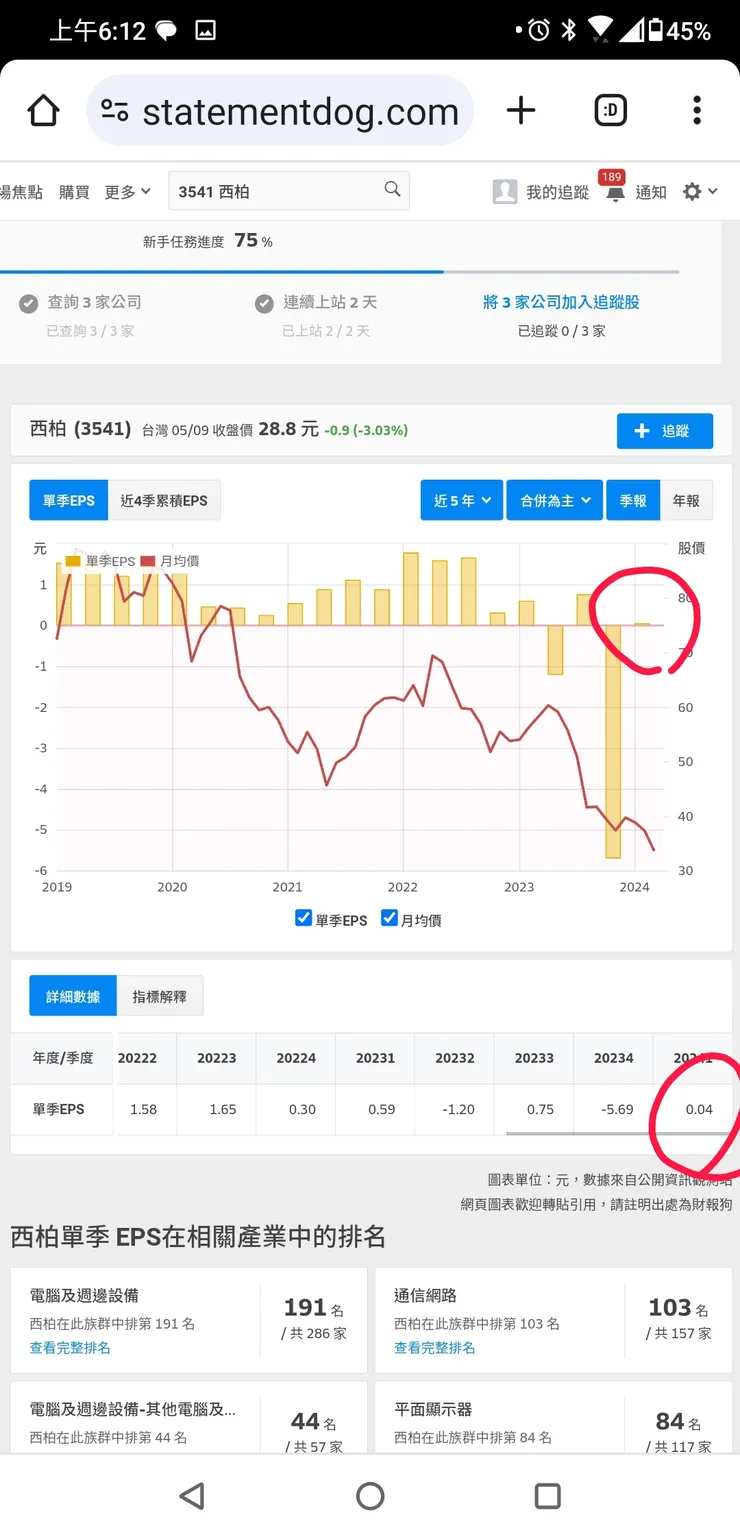Open Chrome's three-dot overflow menu
The width and height of the screenshot is (740, 1539).
tap(696, 110)
